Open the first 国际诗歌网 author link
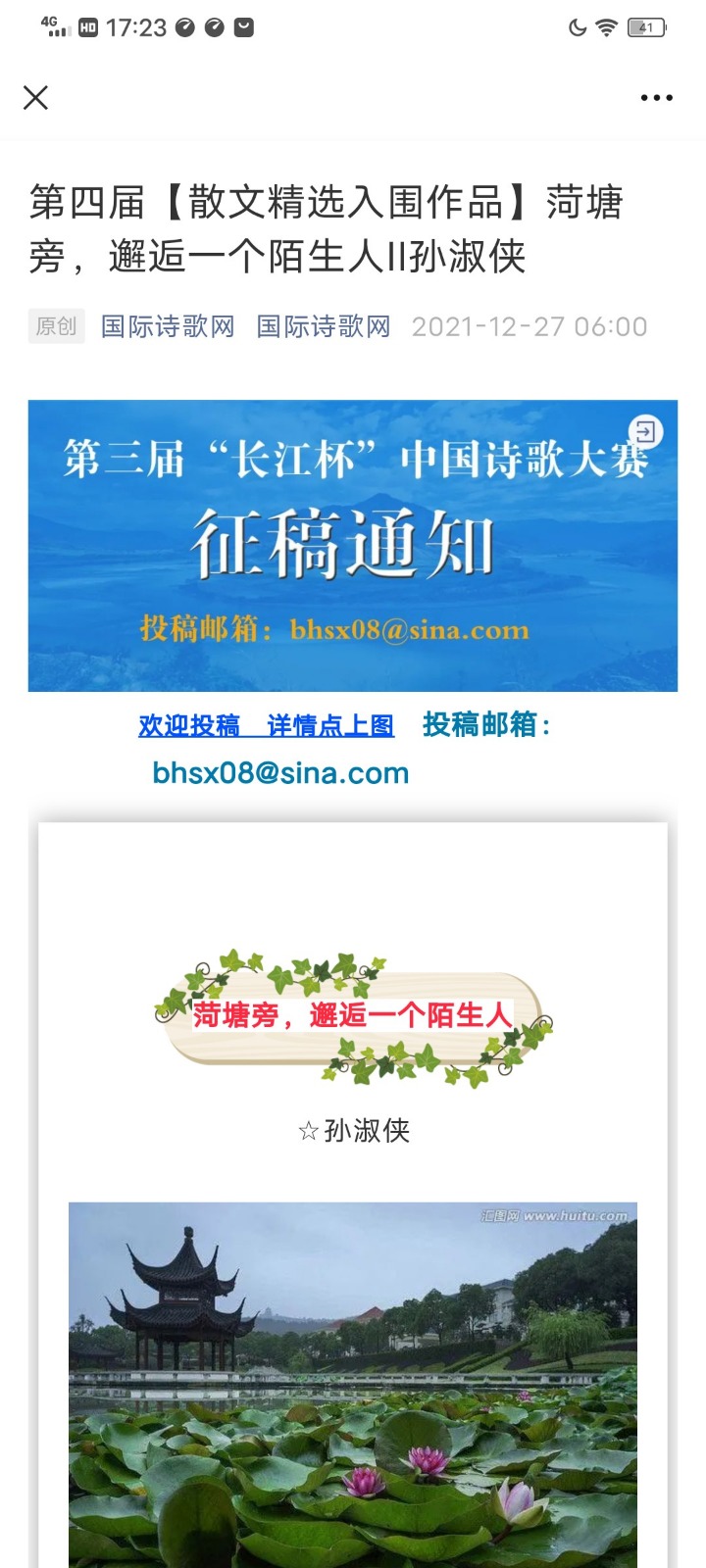 pyautogui.click(x=168, y=326)
